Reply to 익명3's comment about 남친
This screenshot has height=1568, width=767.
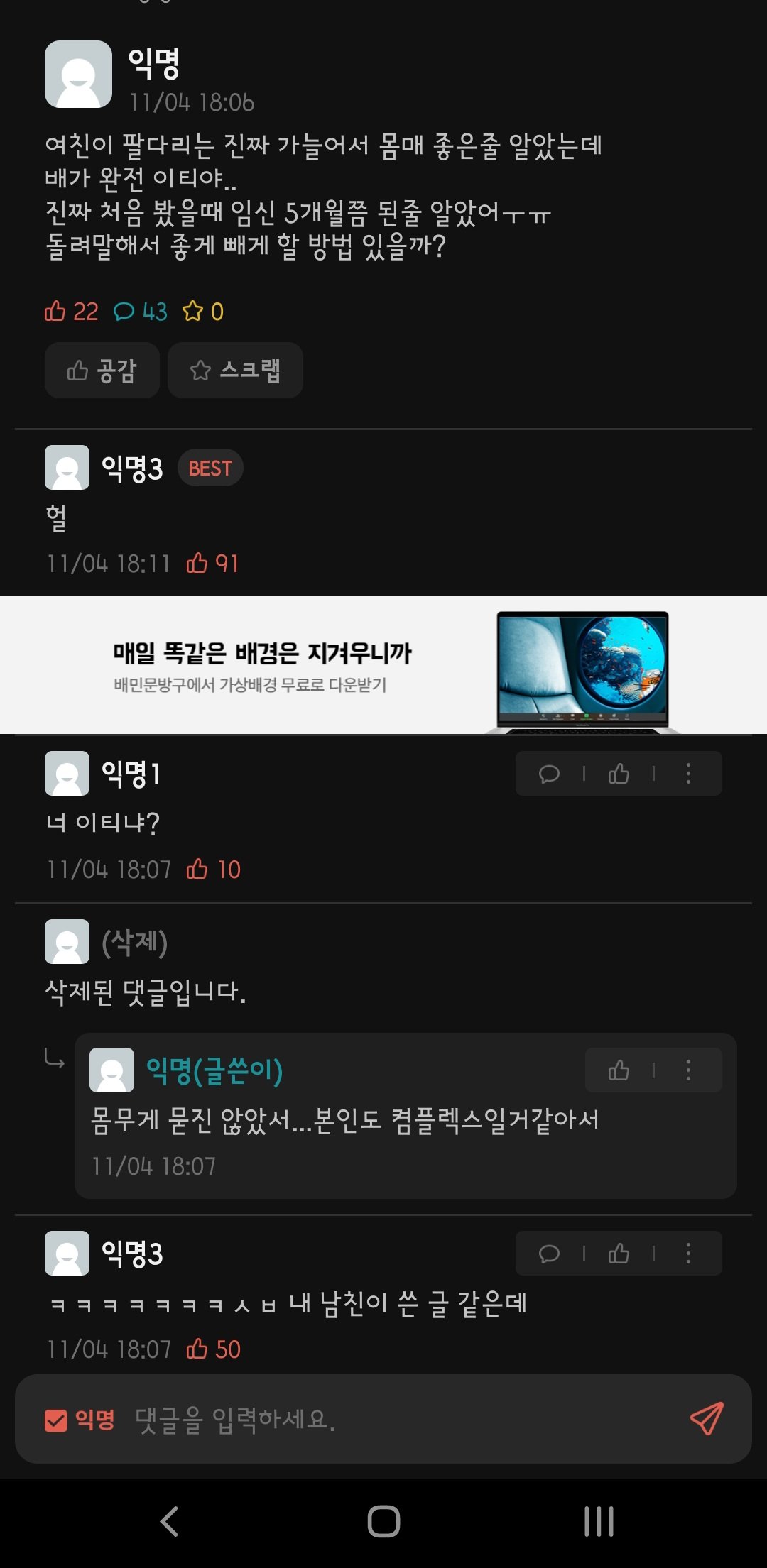(x=549, y=1254)
